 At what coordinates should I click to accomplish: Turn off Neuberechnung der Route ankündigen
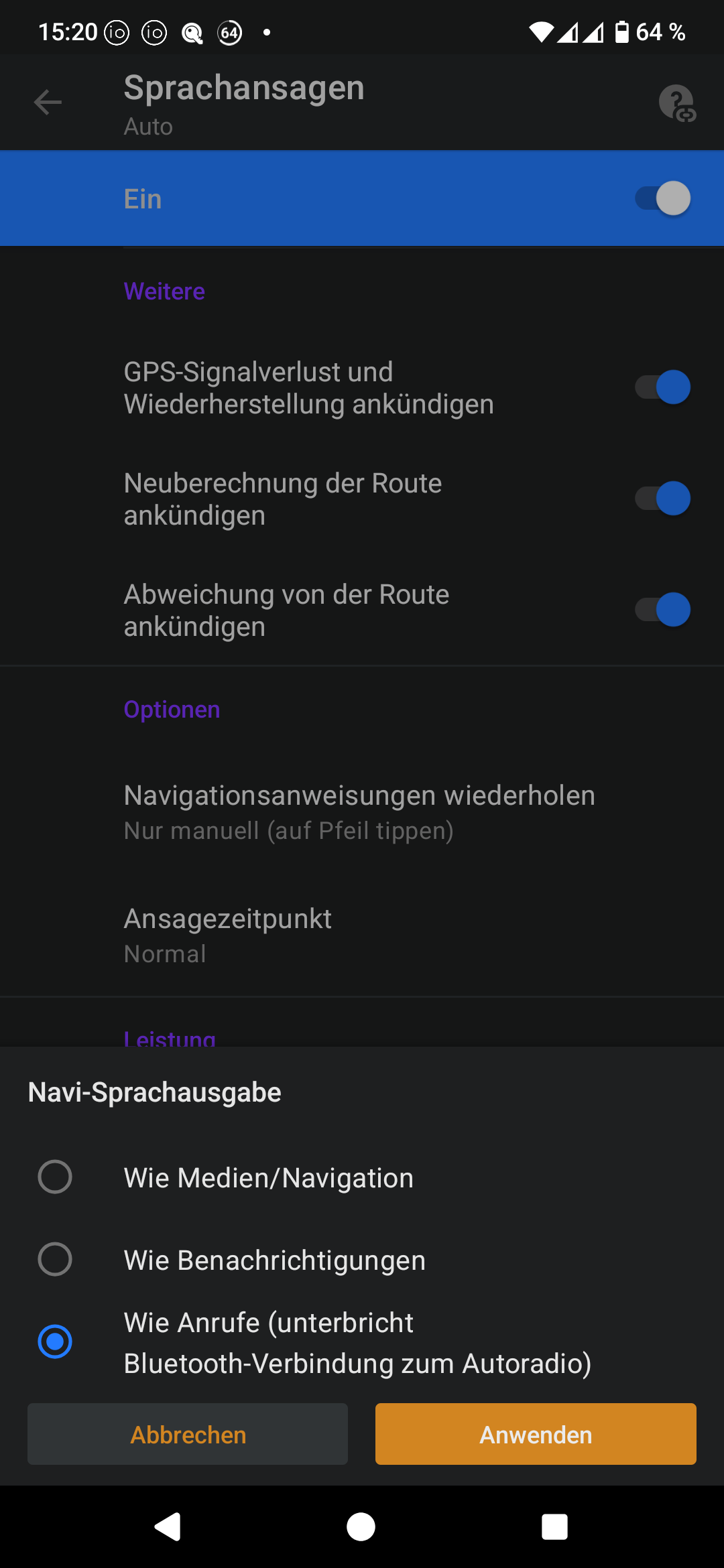[663, 499]
